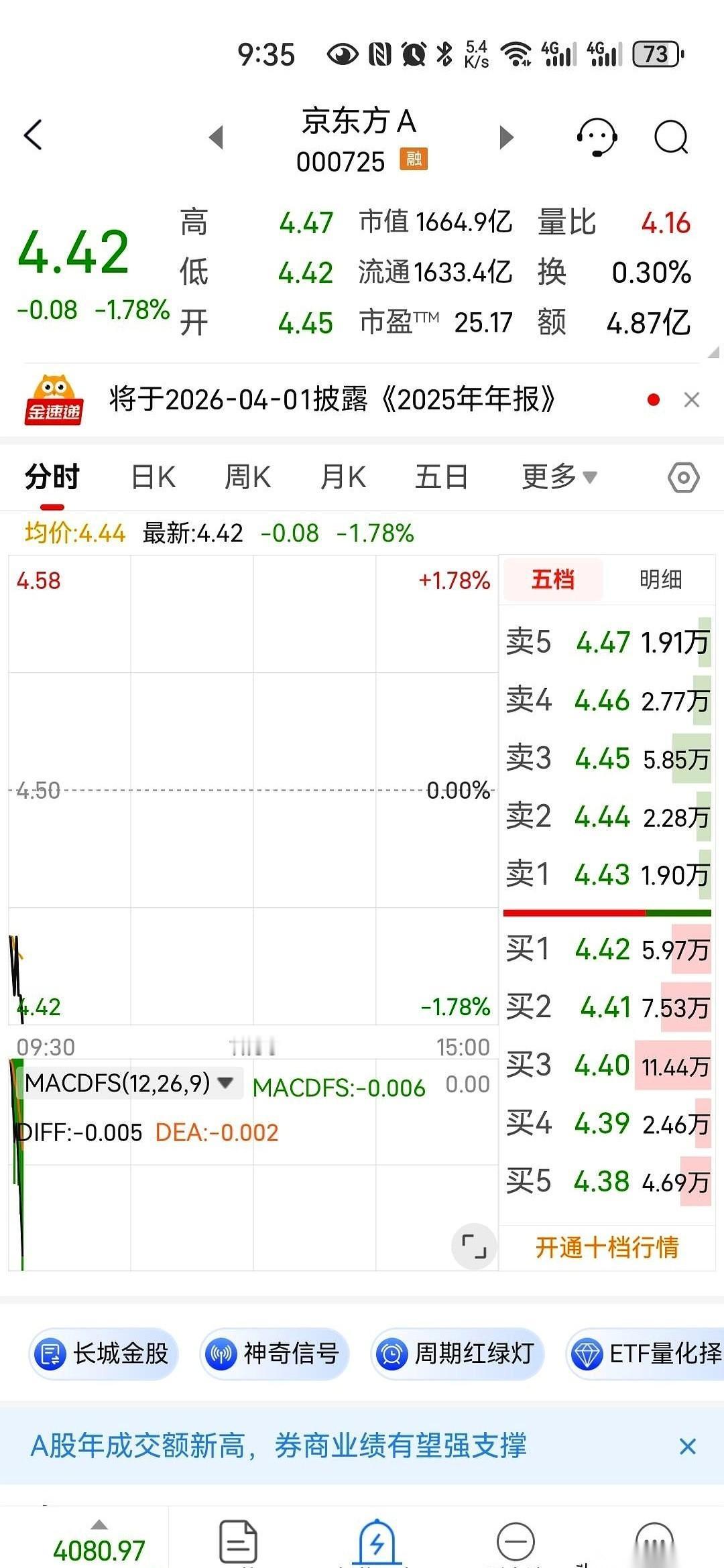
Task: Expand the 更多 chart period dropdown
Action: 558,476
